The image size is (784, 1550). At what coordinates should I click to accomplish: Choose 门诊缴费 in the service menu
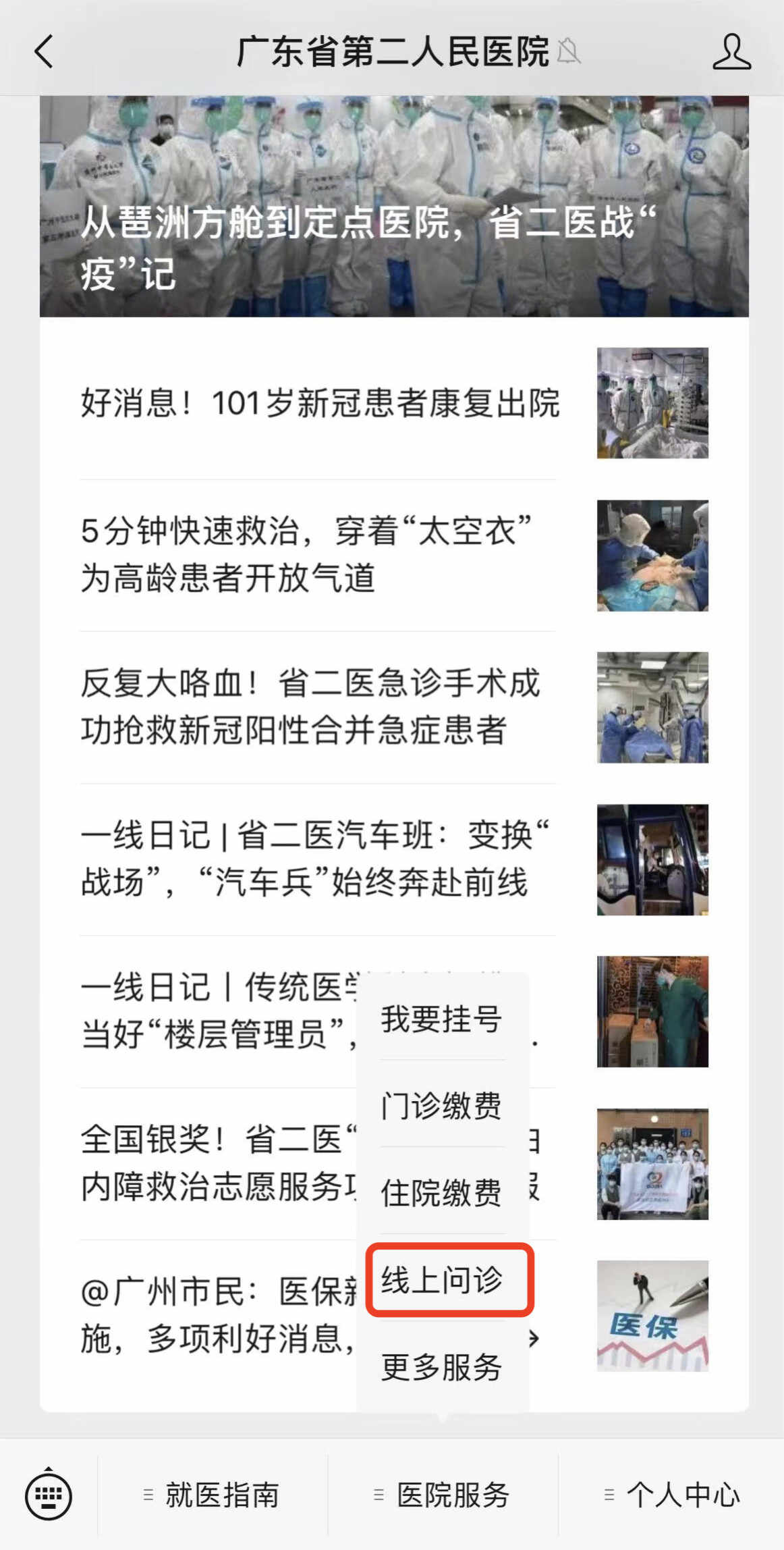click(x=441, y=1106)
